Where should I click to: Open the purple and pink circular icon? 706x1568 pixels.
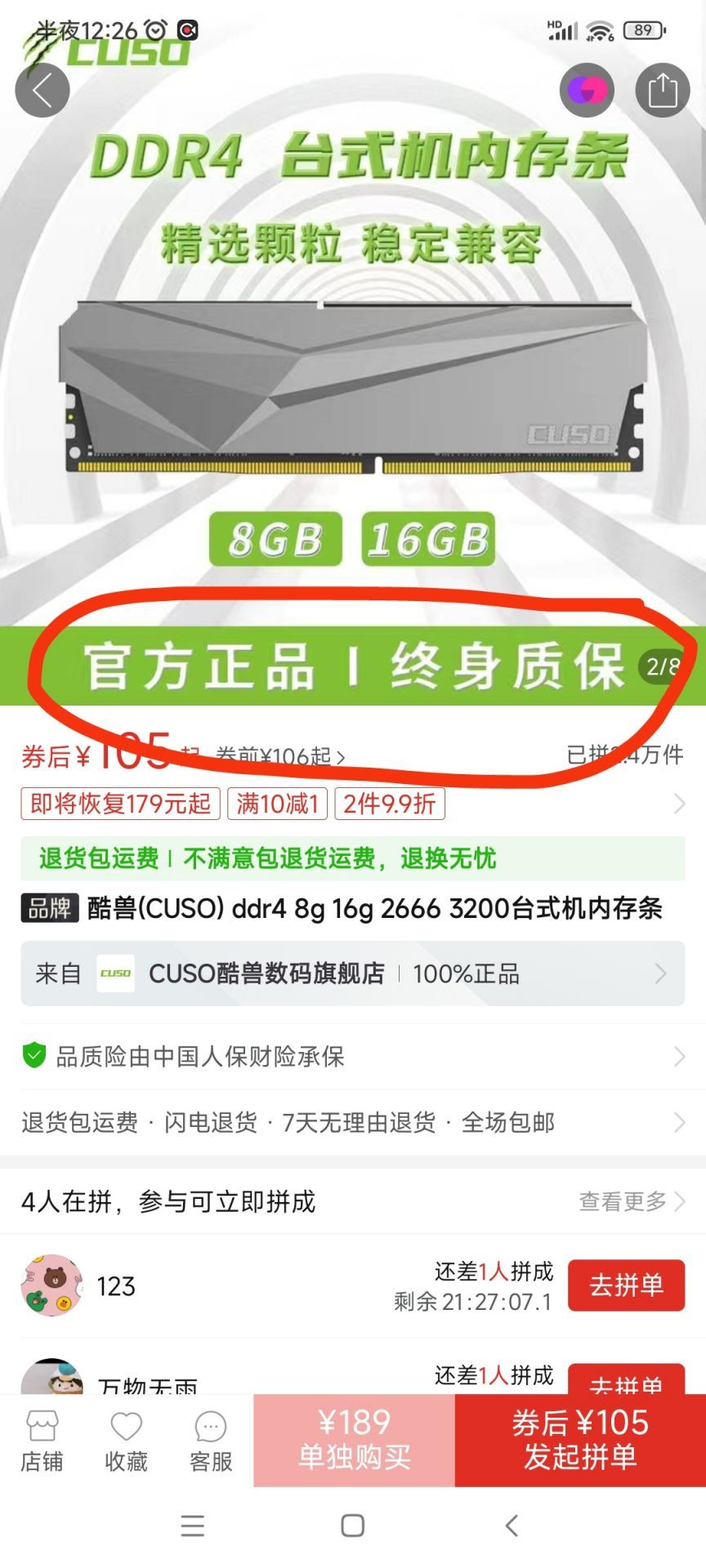587,90
